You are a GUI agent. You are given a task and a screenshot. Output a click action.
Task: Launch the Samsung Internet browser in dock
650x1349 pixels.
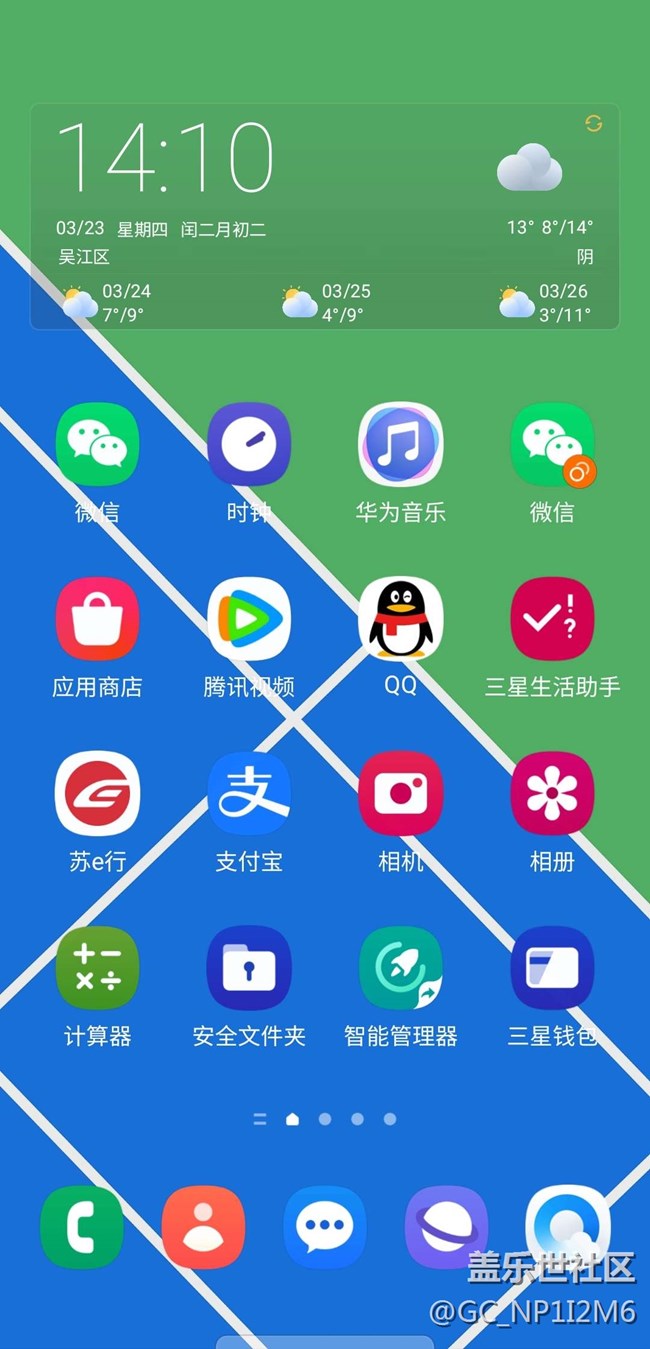446,1227
